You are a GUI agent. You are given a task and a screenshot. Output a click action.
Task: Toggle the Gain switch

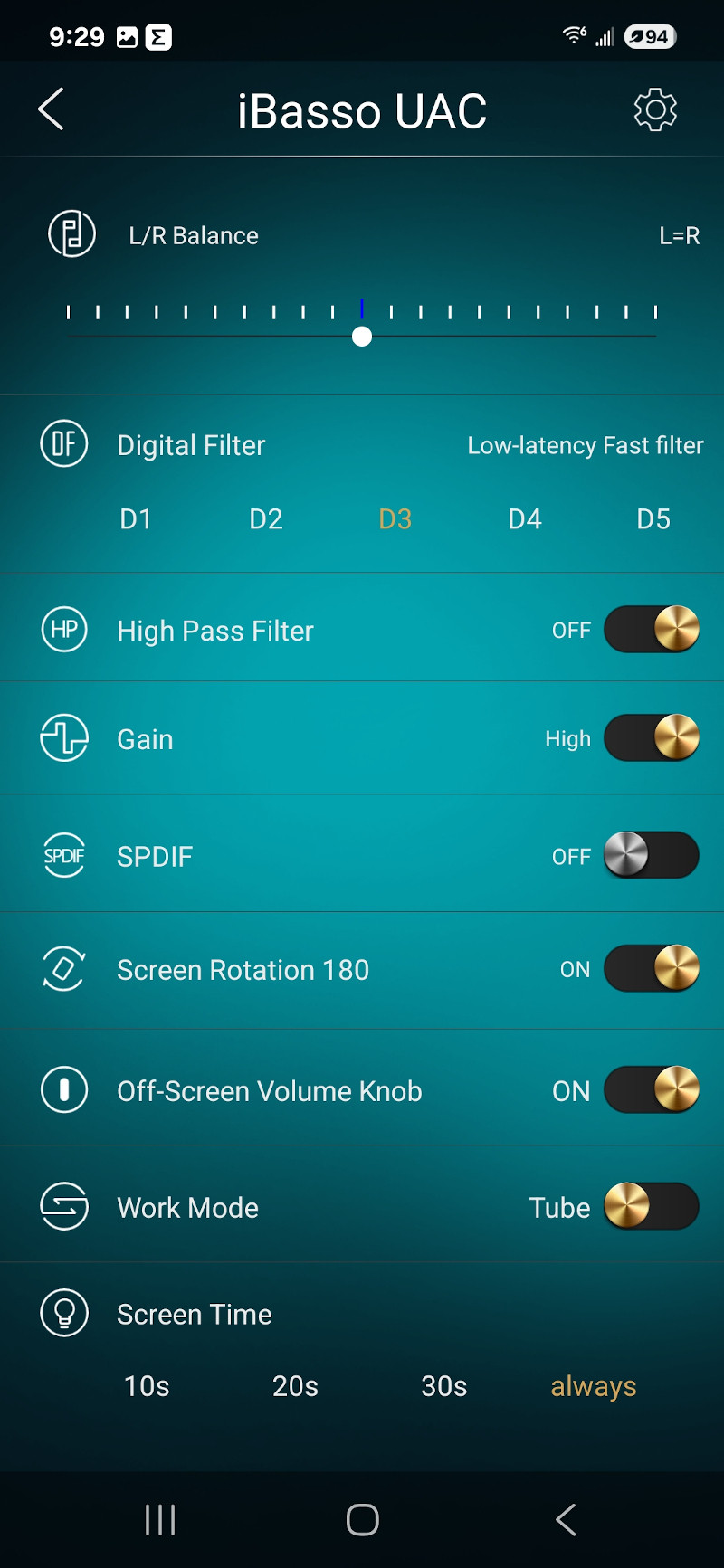[x=652, y=738]
